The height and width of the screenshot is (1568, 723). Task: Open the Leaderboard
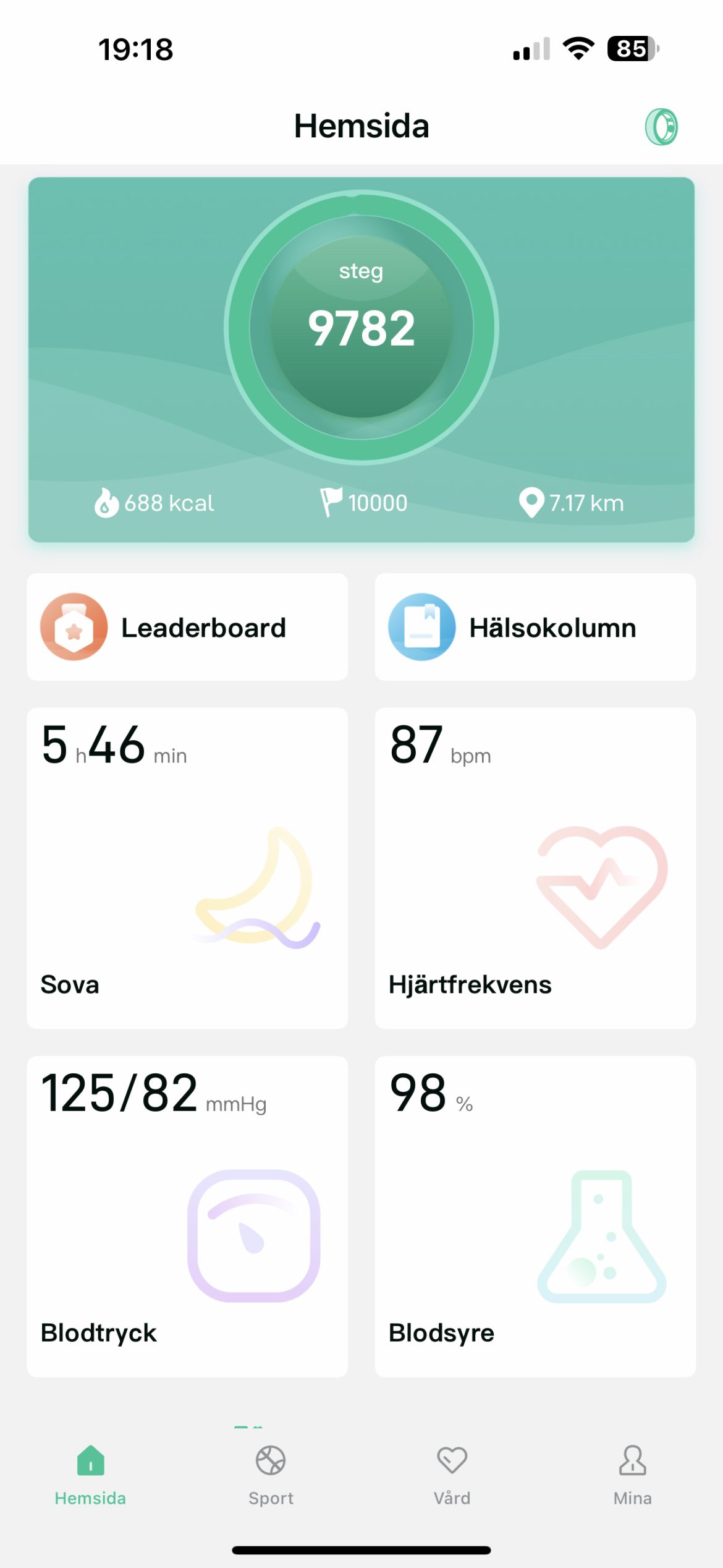point(187,627)
